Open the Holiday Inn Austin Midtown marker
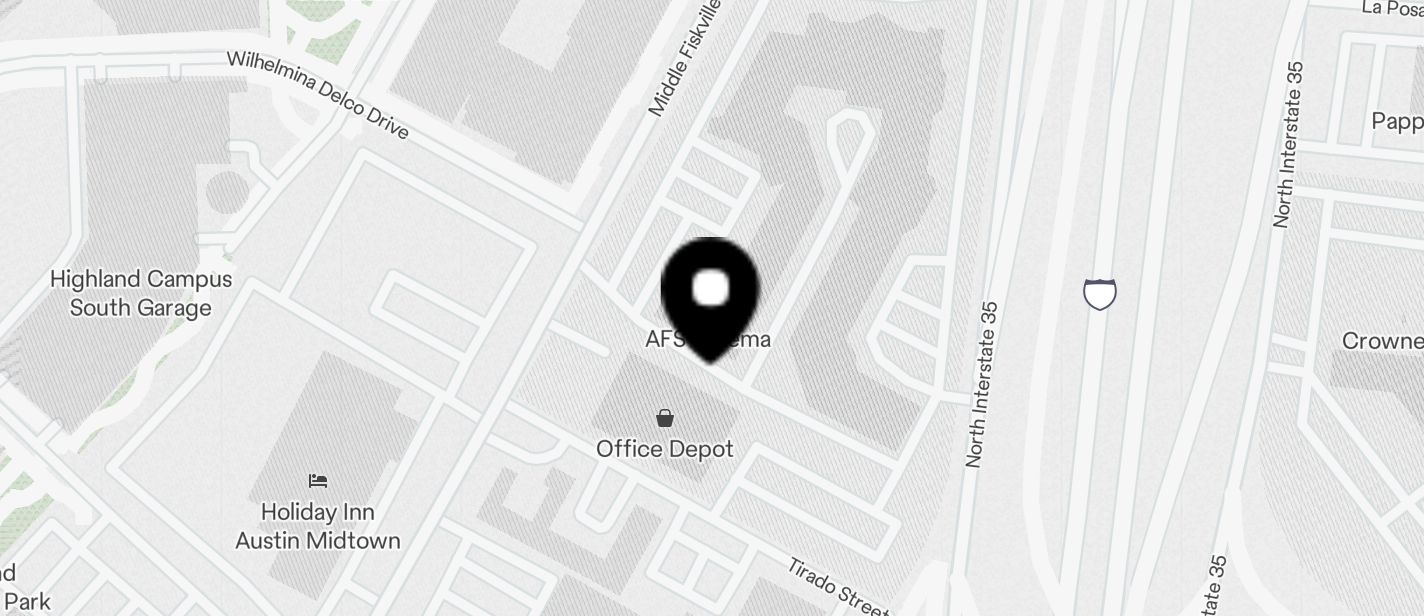This screenshot has width=1424, height=616. coord(318,482)
